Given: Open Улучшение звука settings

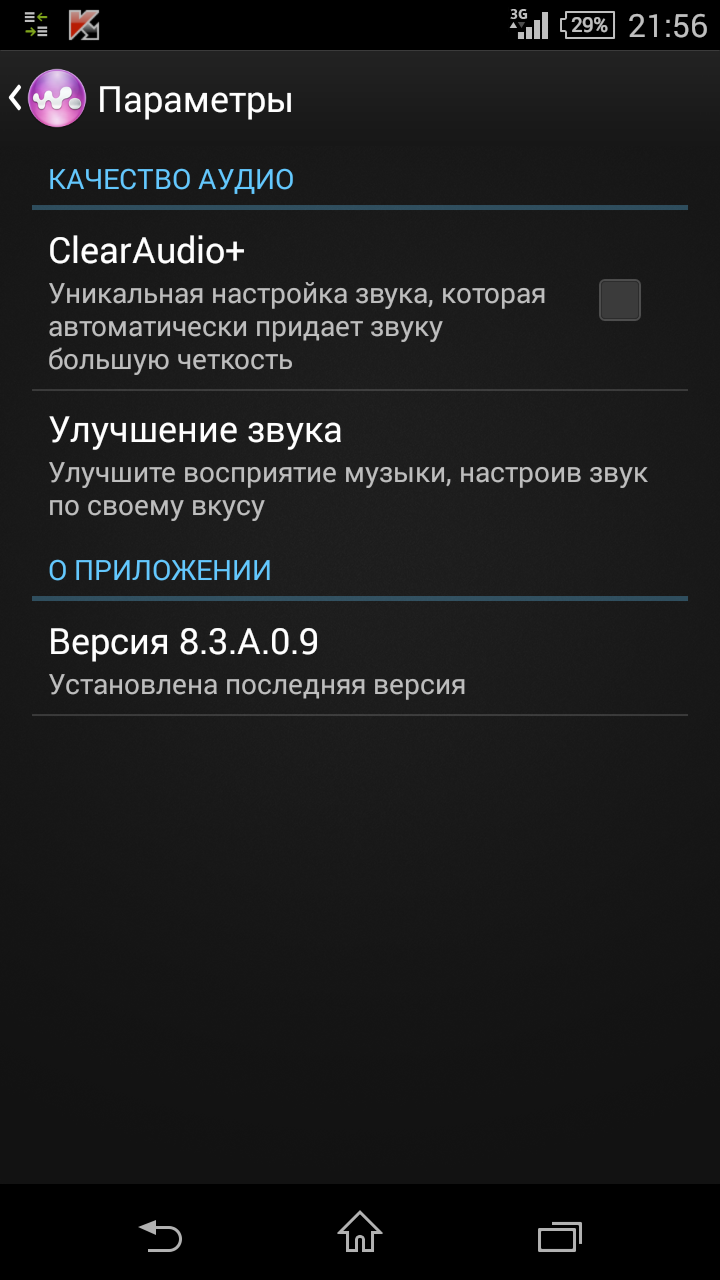Looking at the screenshot, I should tap(360, 466).
